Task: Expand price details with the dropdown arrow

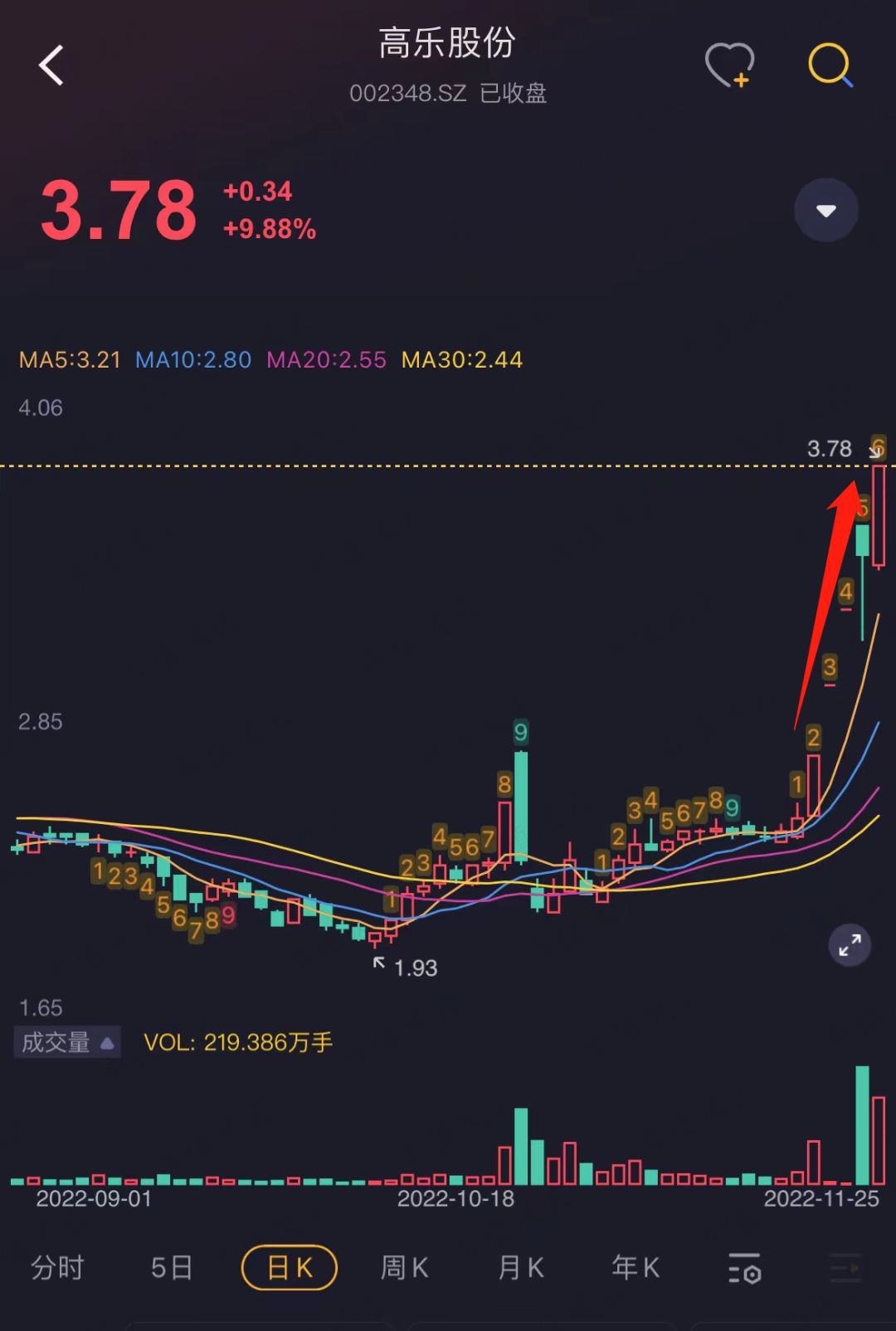Action: [825, 211]
